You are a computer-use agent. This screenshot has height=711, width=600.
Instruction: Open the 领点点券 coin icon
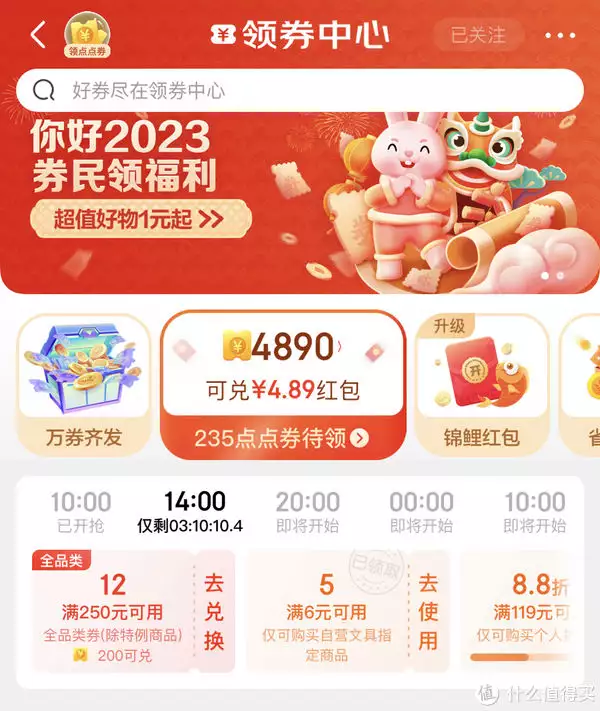(x=88, y=35)
